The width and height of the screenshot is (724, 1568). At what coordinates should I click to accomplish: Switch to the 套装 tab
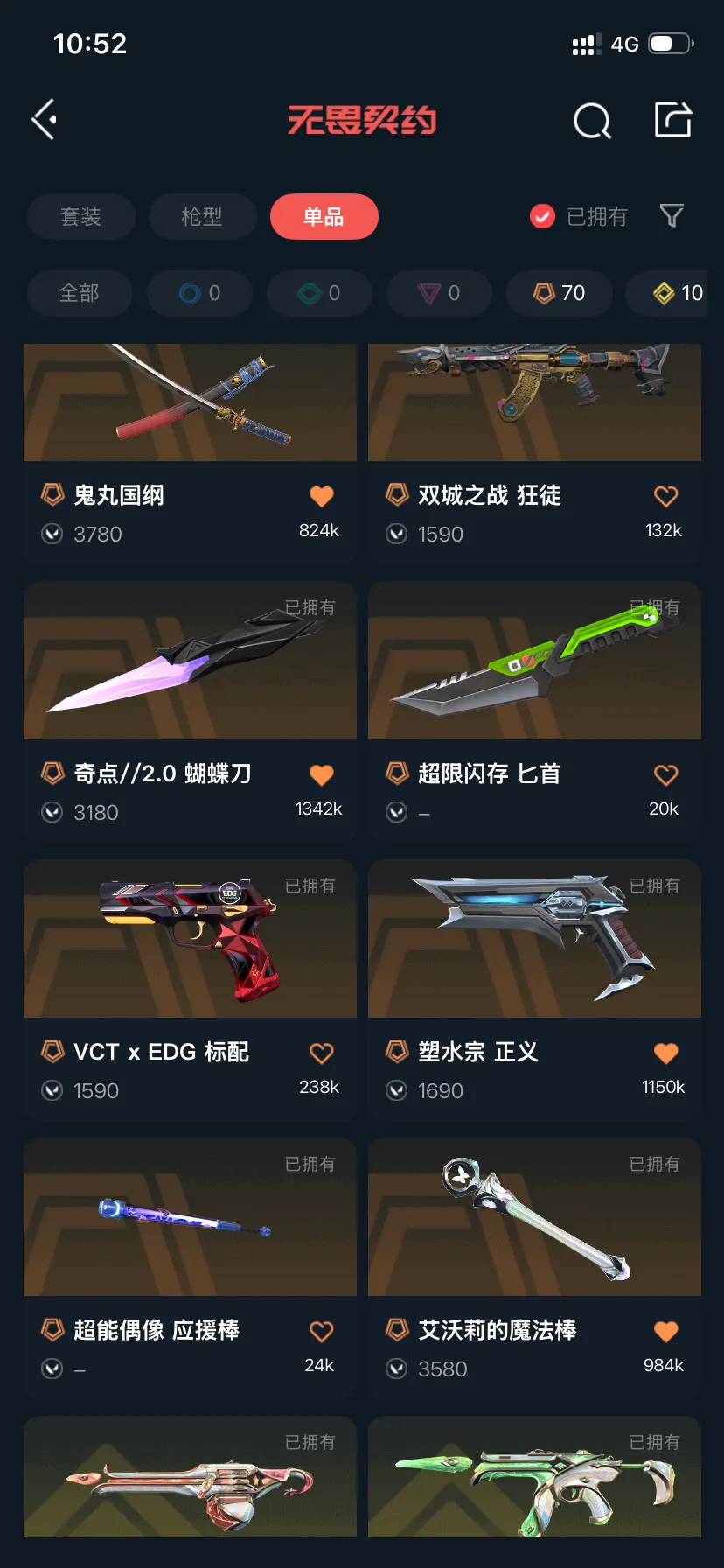click(x=80, y=216)
